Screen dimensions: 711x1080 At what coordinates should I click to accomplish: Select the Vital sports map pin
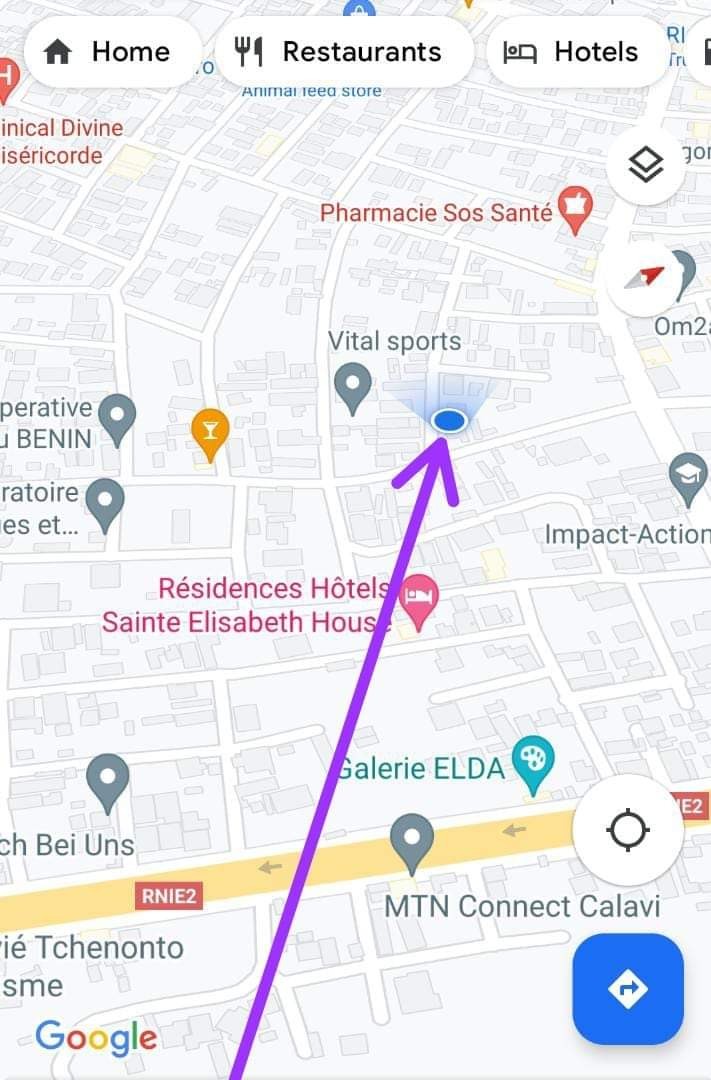[352, 386]
